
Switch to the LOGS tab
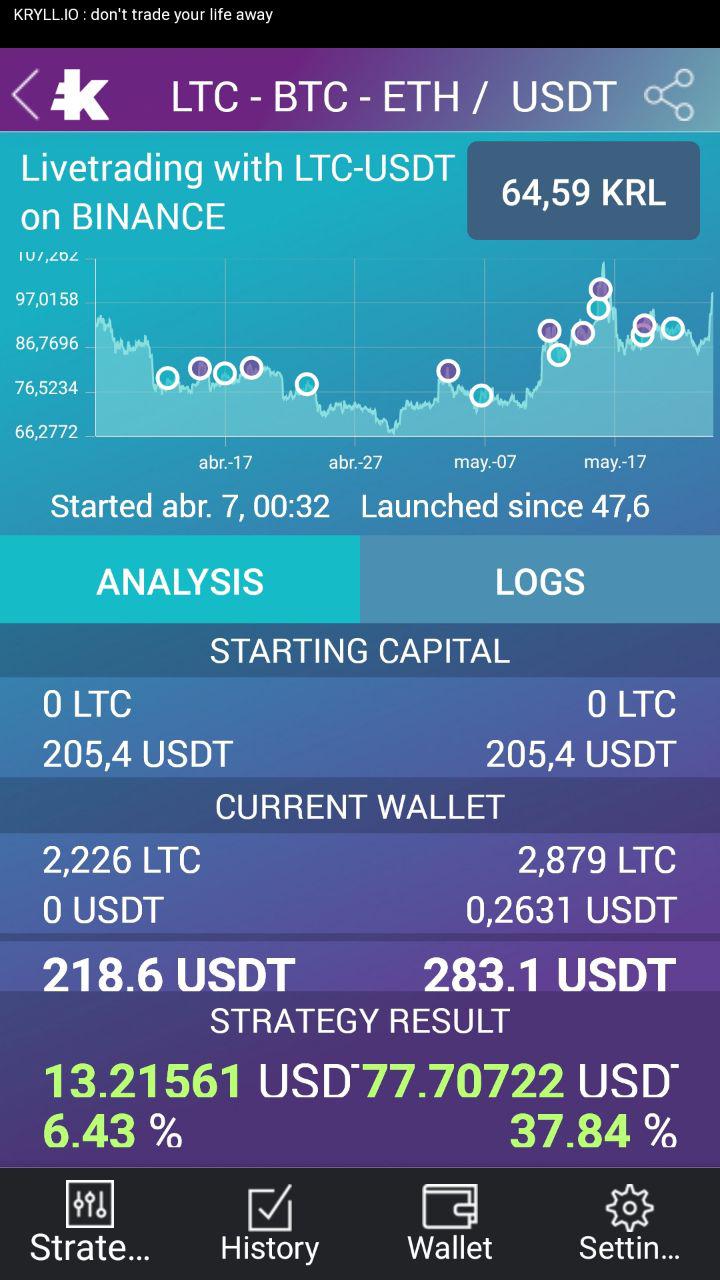tap(540, 581)
